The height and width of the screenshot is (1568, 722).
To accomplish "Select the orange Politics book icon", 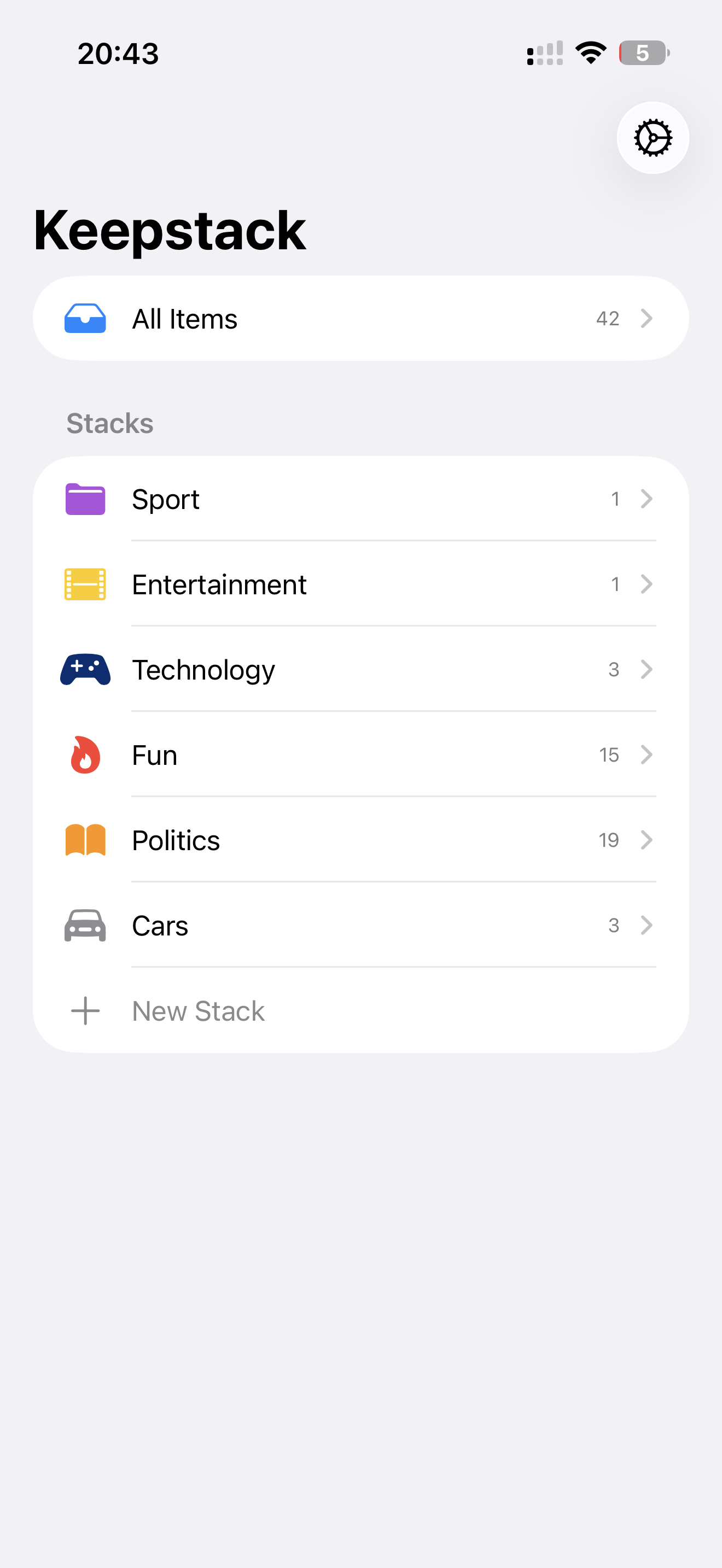I will pyautogui.click(x=85, y=839).
